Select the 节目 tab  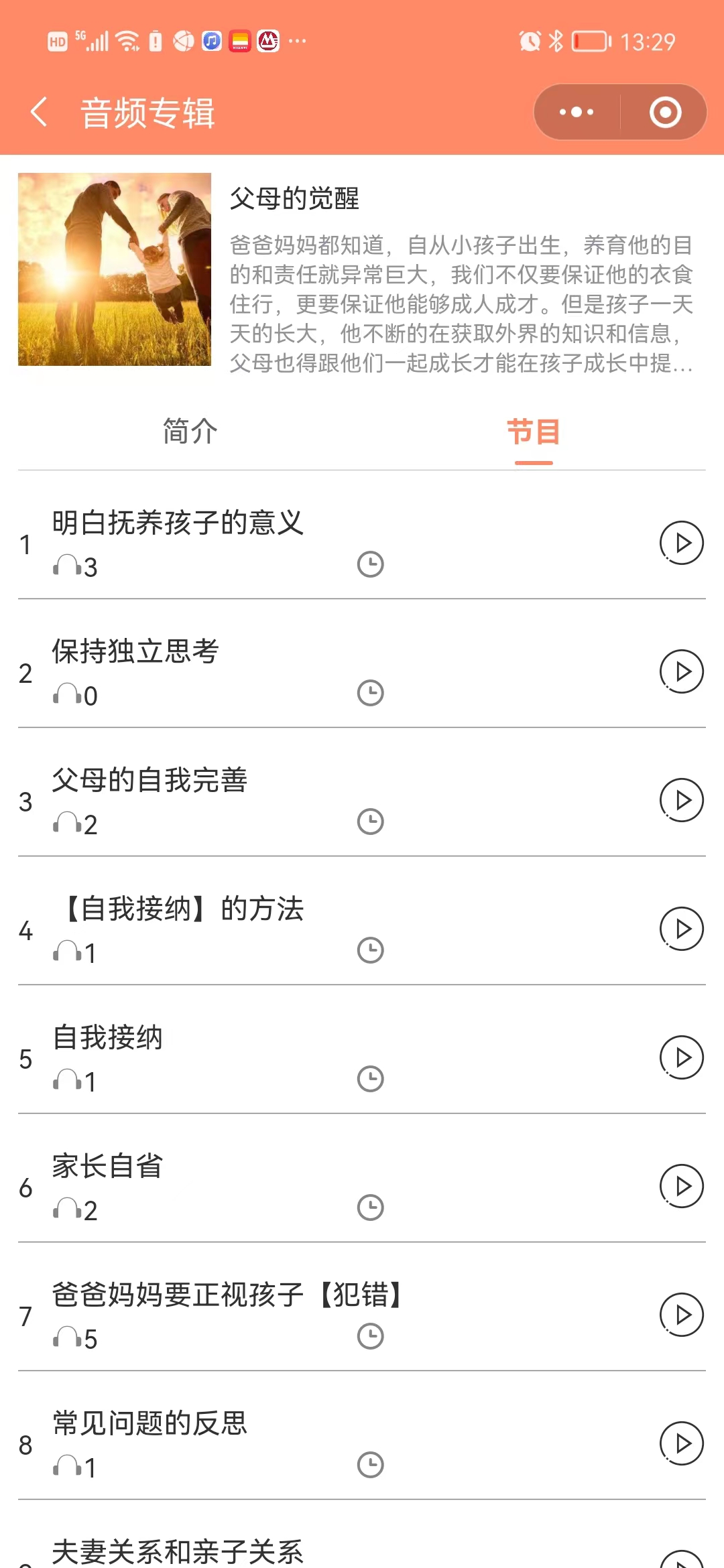pyautogui.click(x=533, y=432)
